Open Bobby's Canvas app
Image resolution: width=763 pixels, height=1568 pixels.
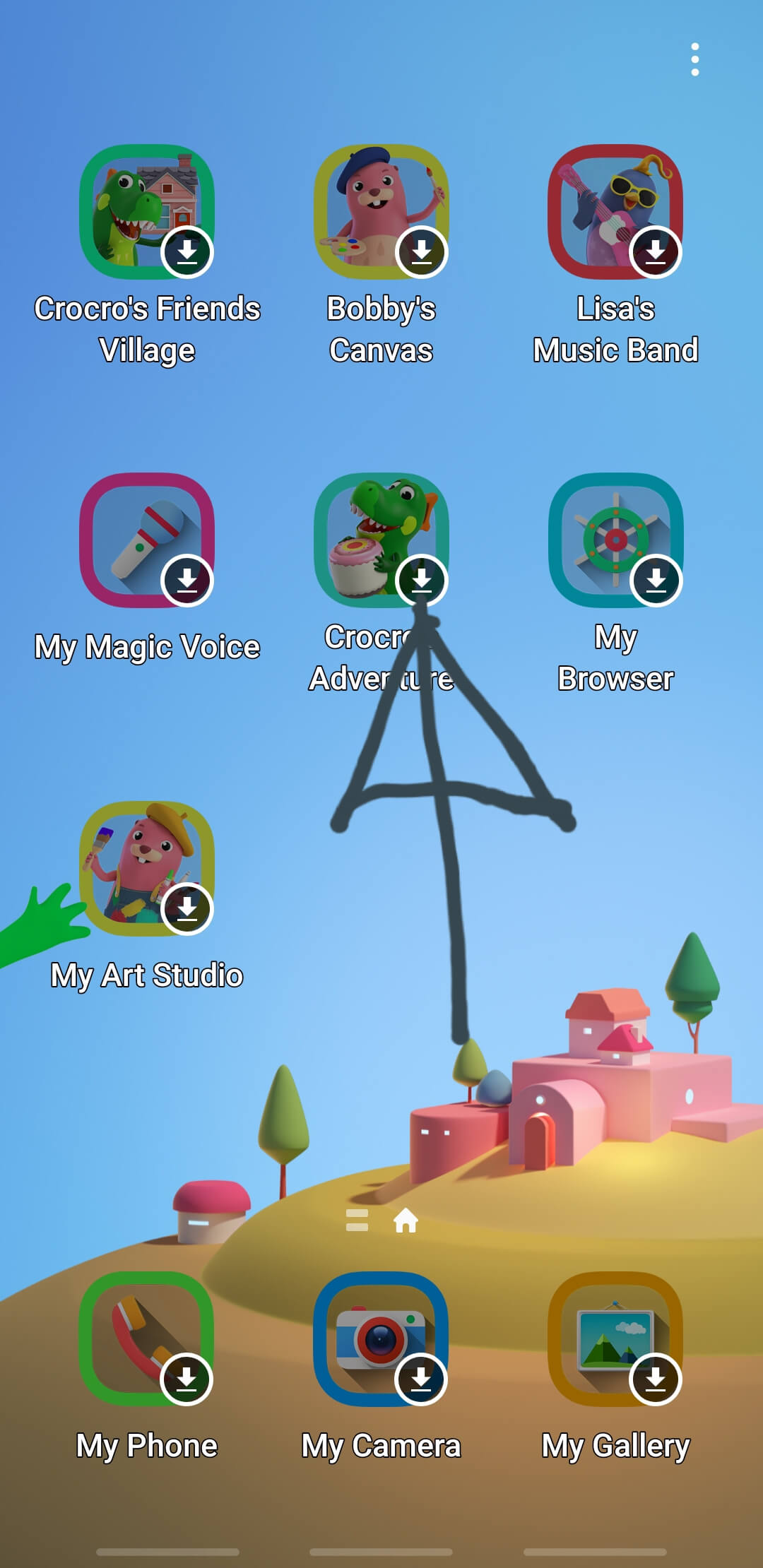tap(381, 212)
